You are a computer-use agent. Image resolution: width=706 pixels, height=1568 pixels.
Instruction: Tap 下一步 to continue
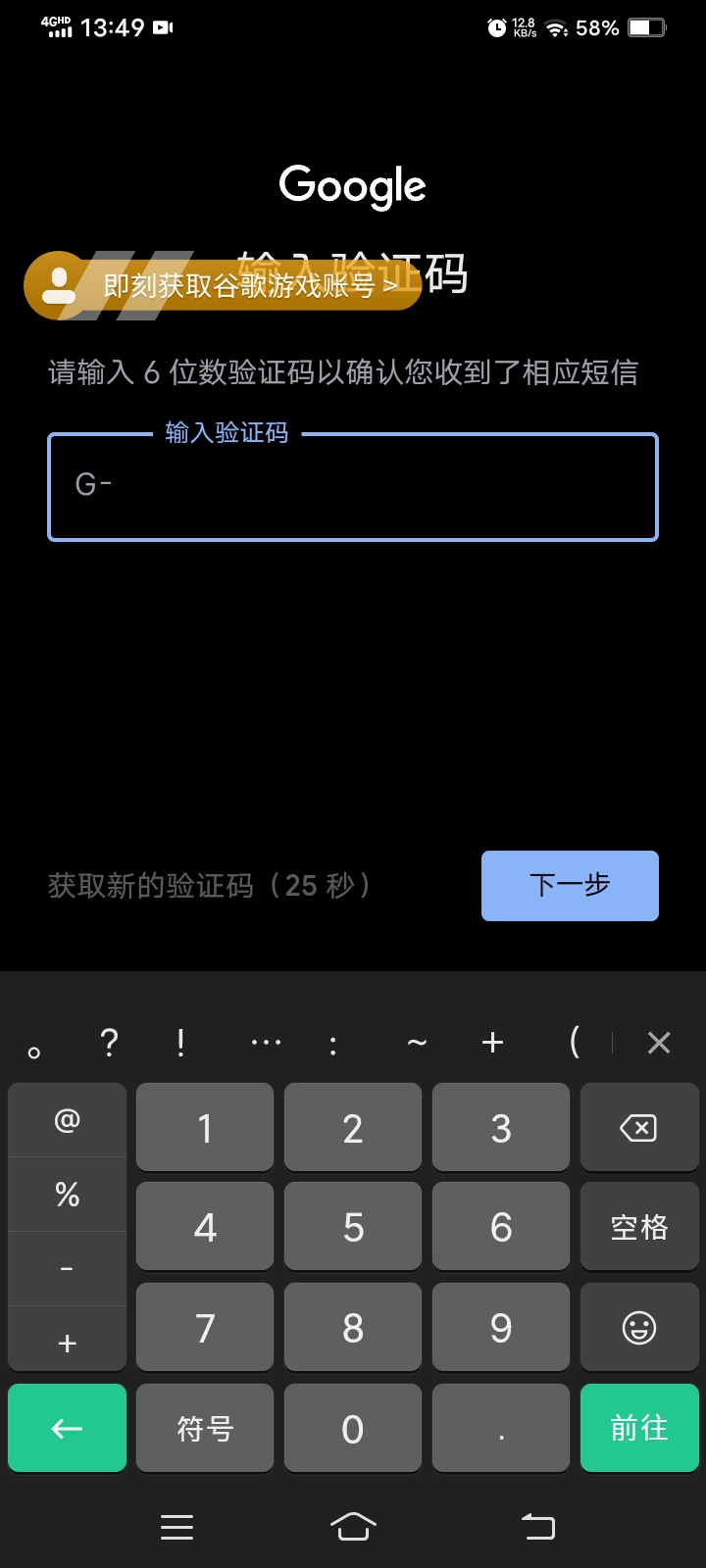[570, 886]
